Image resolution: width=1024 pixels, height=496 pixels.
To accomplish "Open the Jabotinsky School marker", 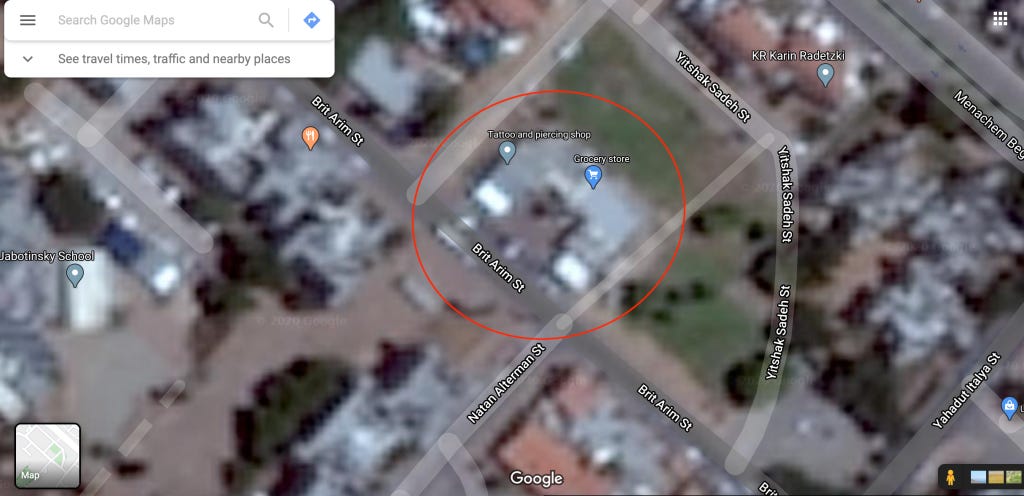I will (75, 274).
